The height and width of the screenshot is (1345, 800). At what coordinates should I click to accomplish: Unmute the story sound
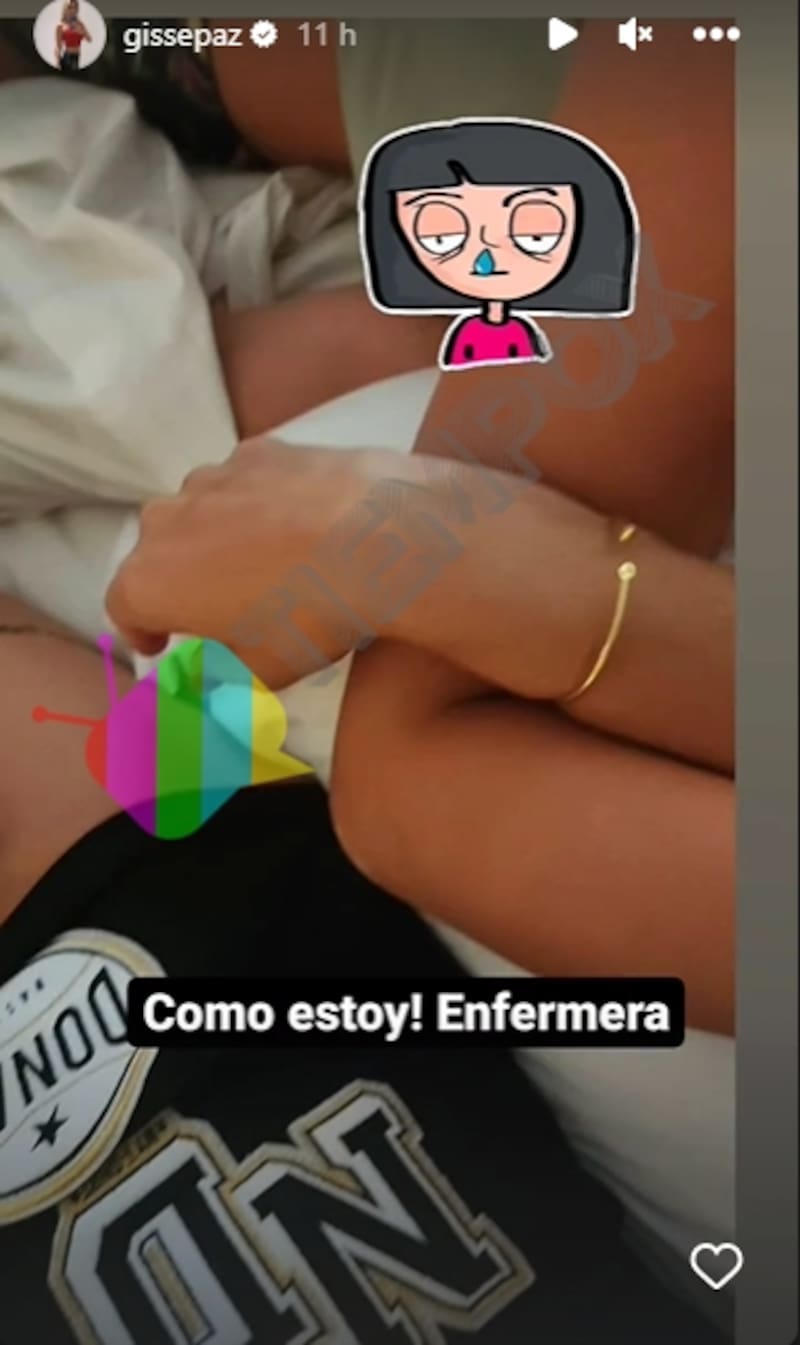(x=635, y=35)
